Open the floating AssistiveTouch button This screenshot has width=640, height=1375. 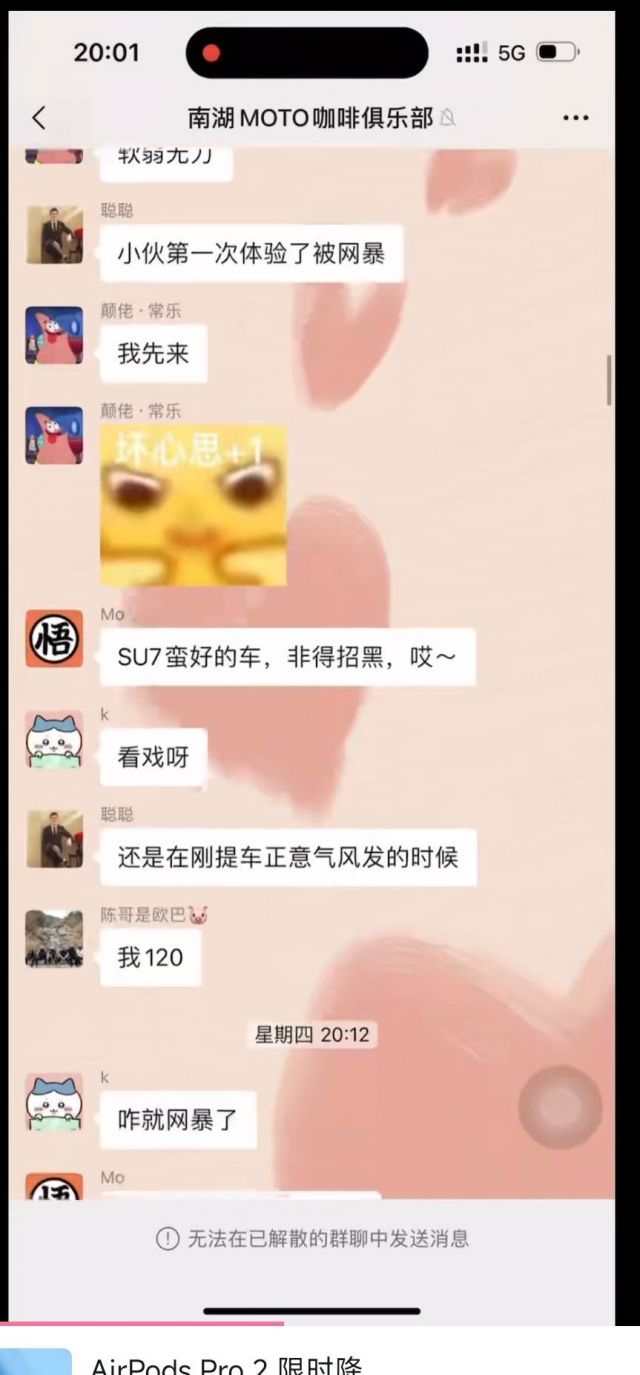pos(560,1107)
